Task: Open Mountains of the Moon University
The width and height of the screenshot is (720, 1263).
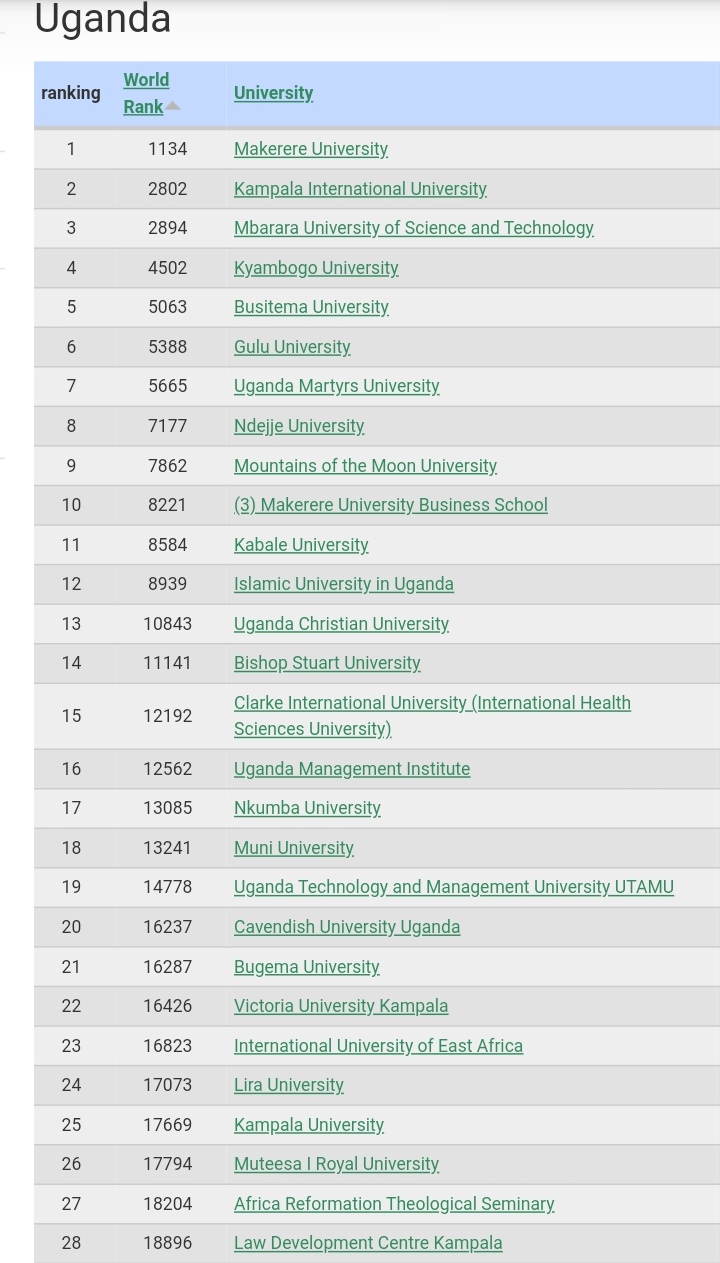Action: click(365, 466)
